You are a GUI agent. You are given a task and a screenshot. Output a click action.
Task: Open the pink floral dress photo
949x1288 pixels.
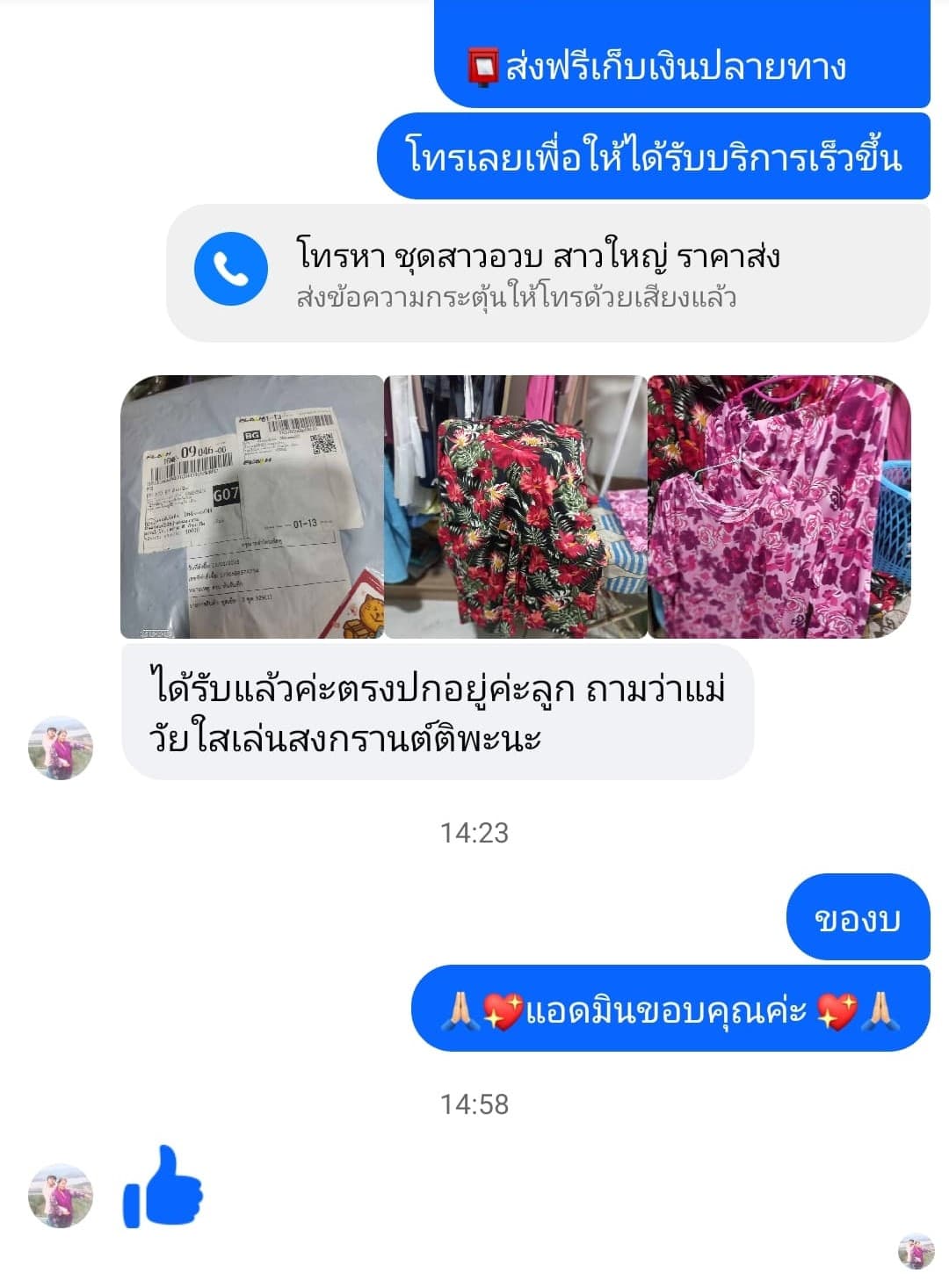(x=779, y=507)
